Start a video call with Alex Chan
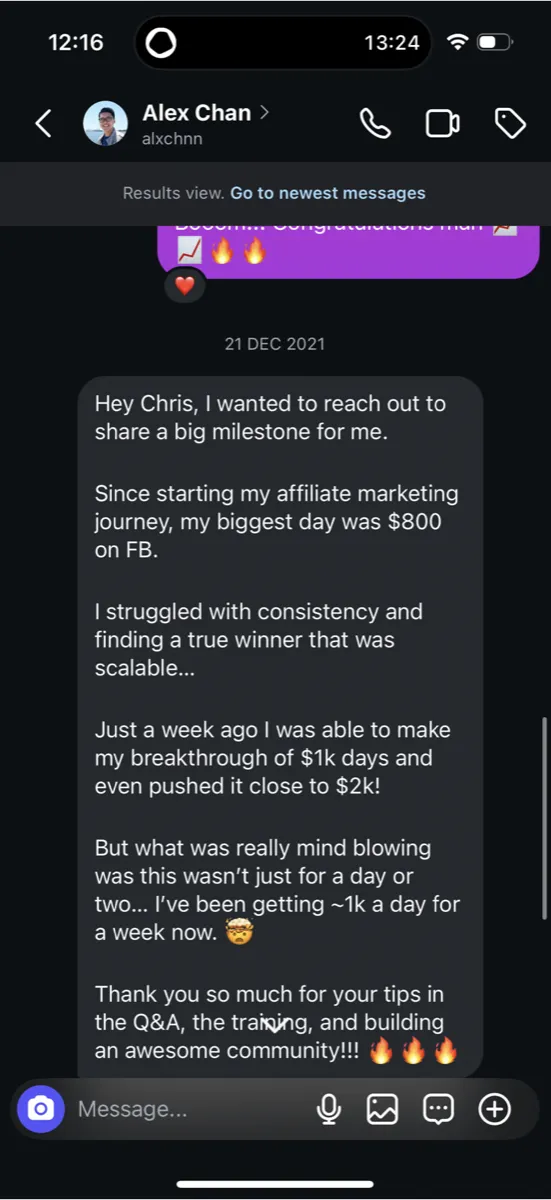 coord(442,124)
